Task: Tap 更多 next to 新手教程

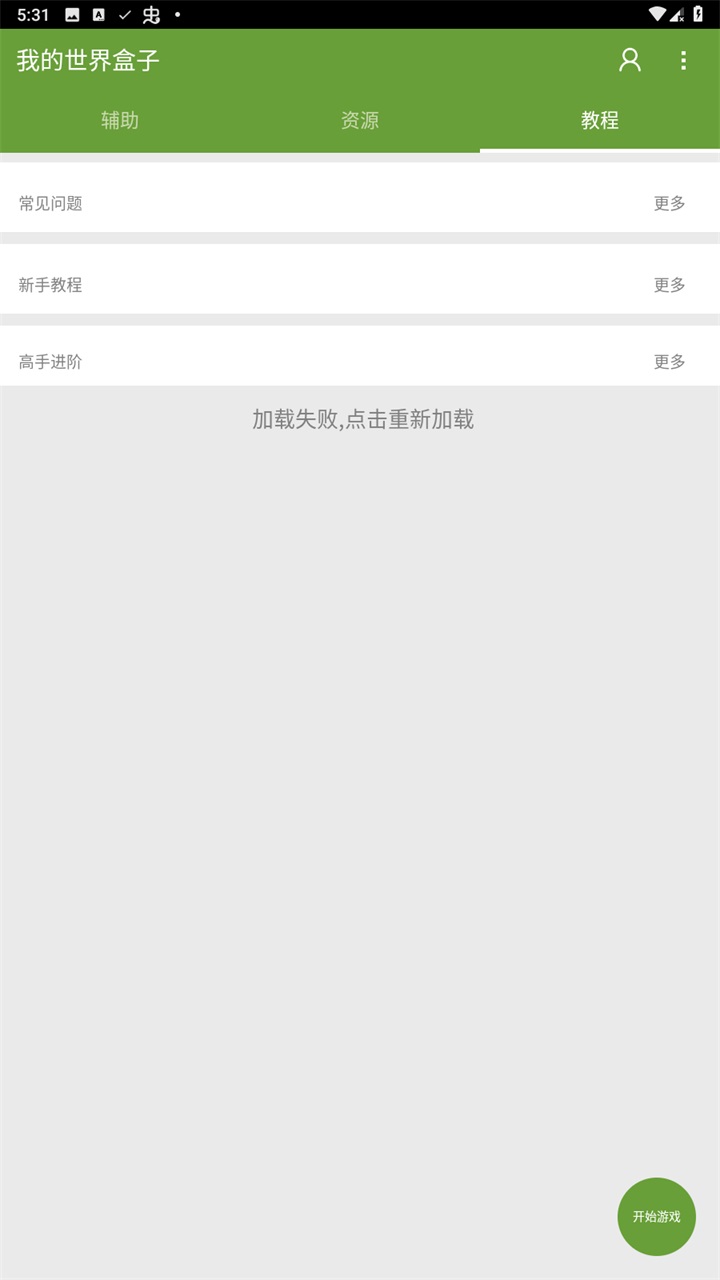Action: click(669, 285)
